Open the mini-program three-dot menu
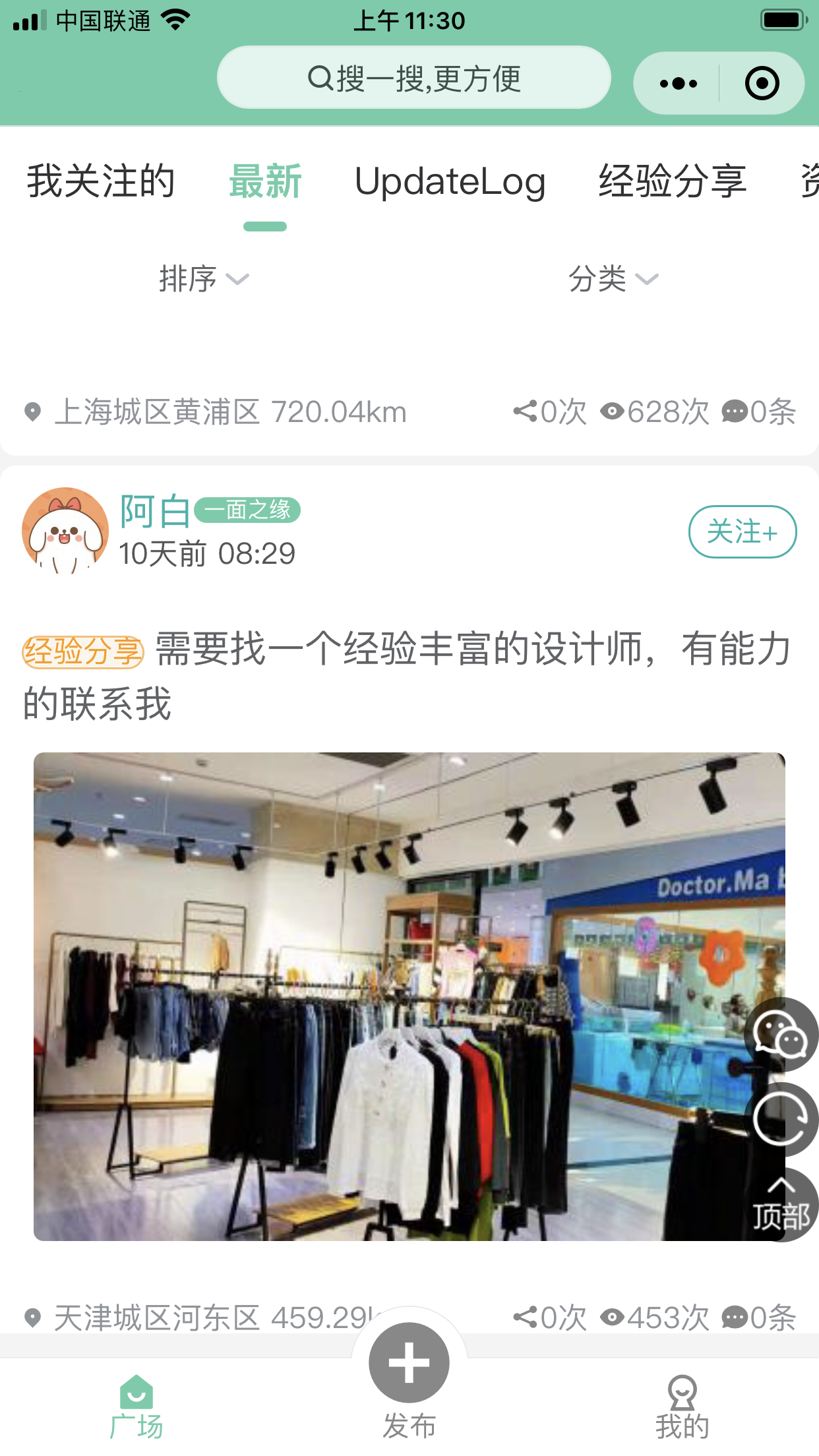The height and width of the screenshot is (1456, 819). [x=678, y=84]
